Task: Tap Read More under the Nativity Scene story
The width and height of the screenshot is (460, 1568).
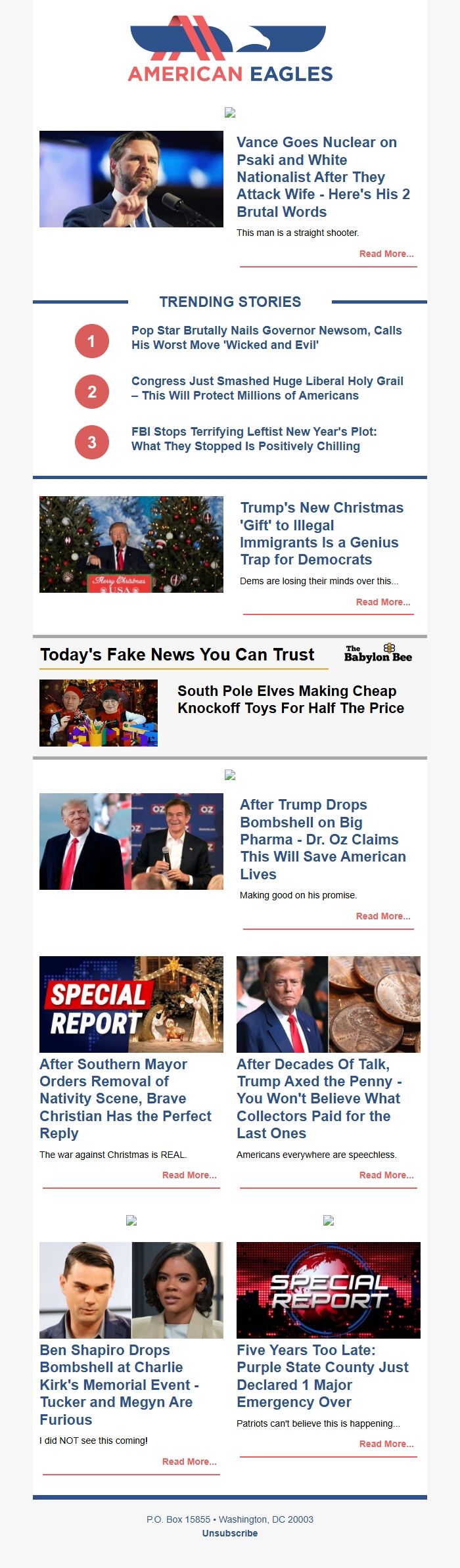Action: (x=189, y=1175)
